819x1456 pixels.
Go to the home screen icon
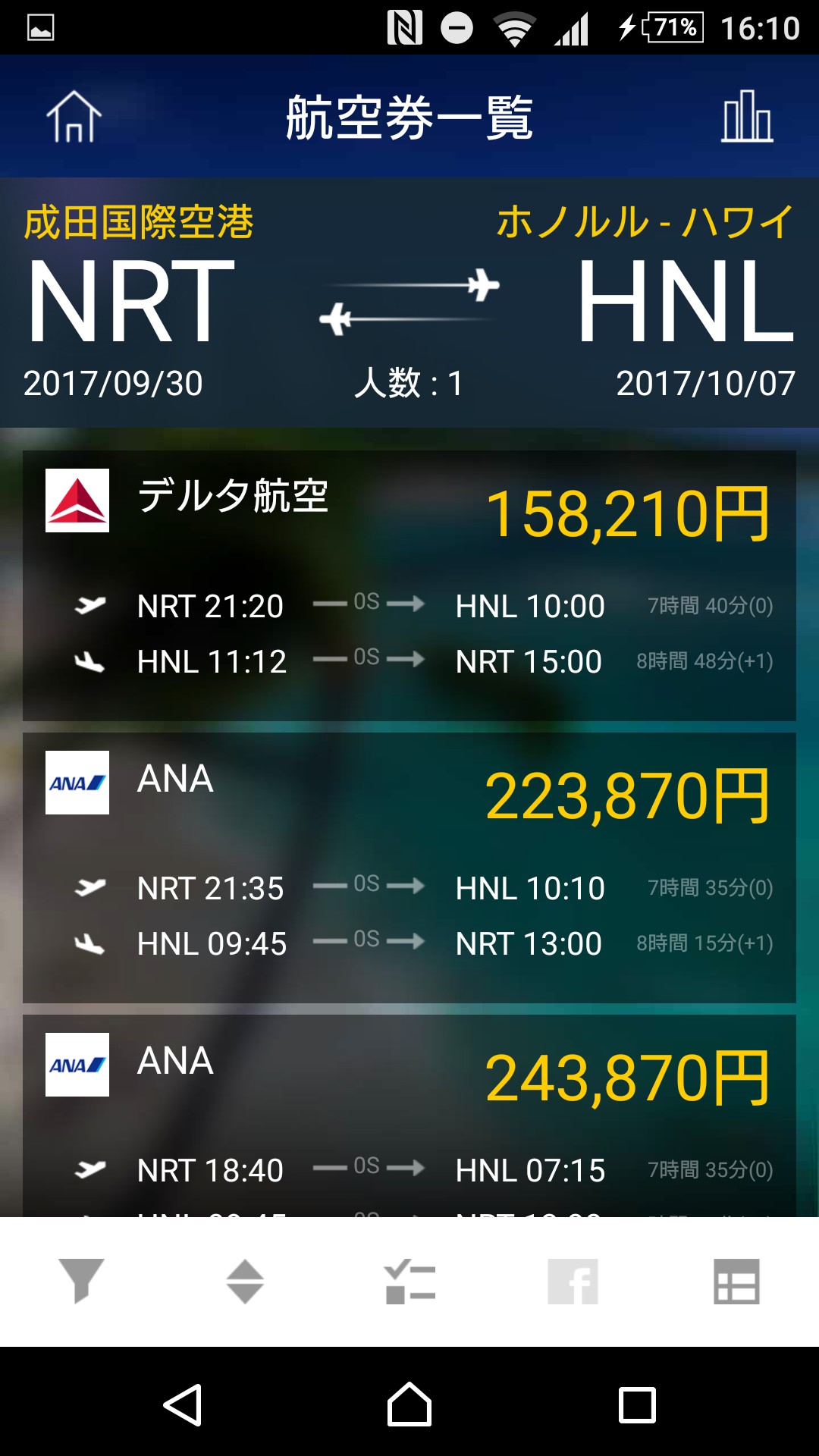(74, 117)
